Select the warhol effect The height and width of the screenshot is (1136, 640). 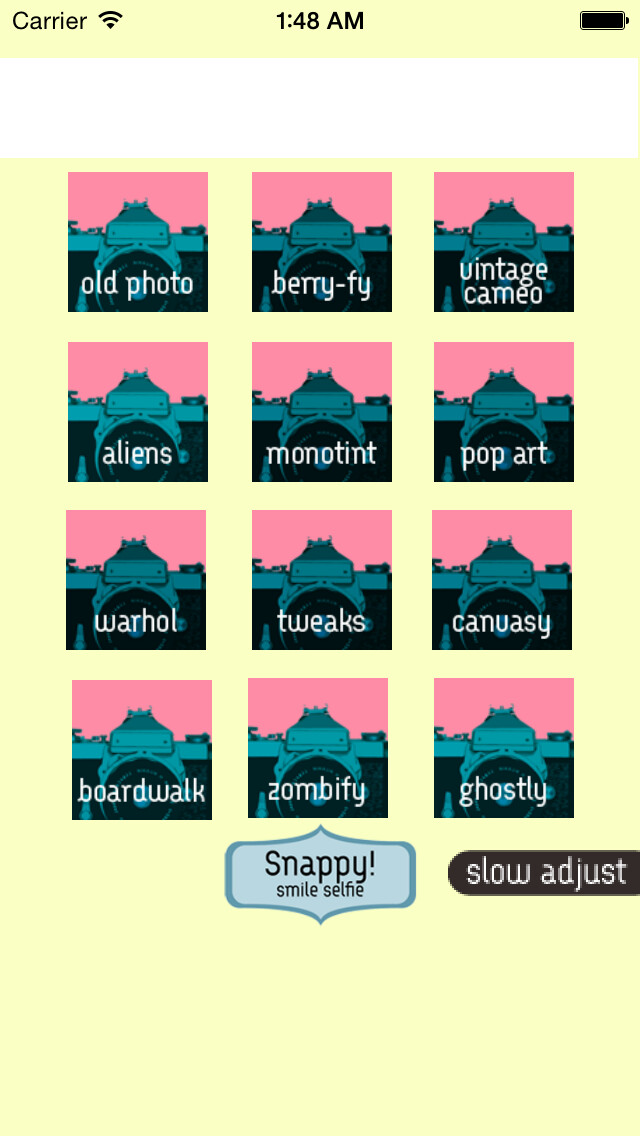(x=136, y=580)
